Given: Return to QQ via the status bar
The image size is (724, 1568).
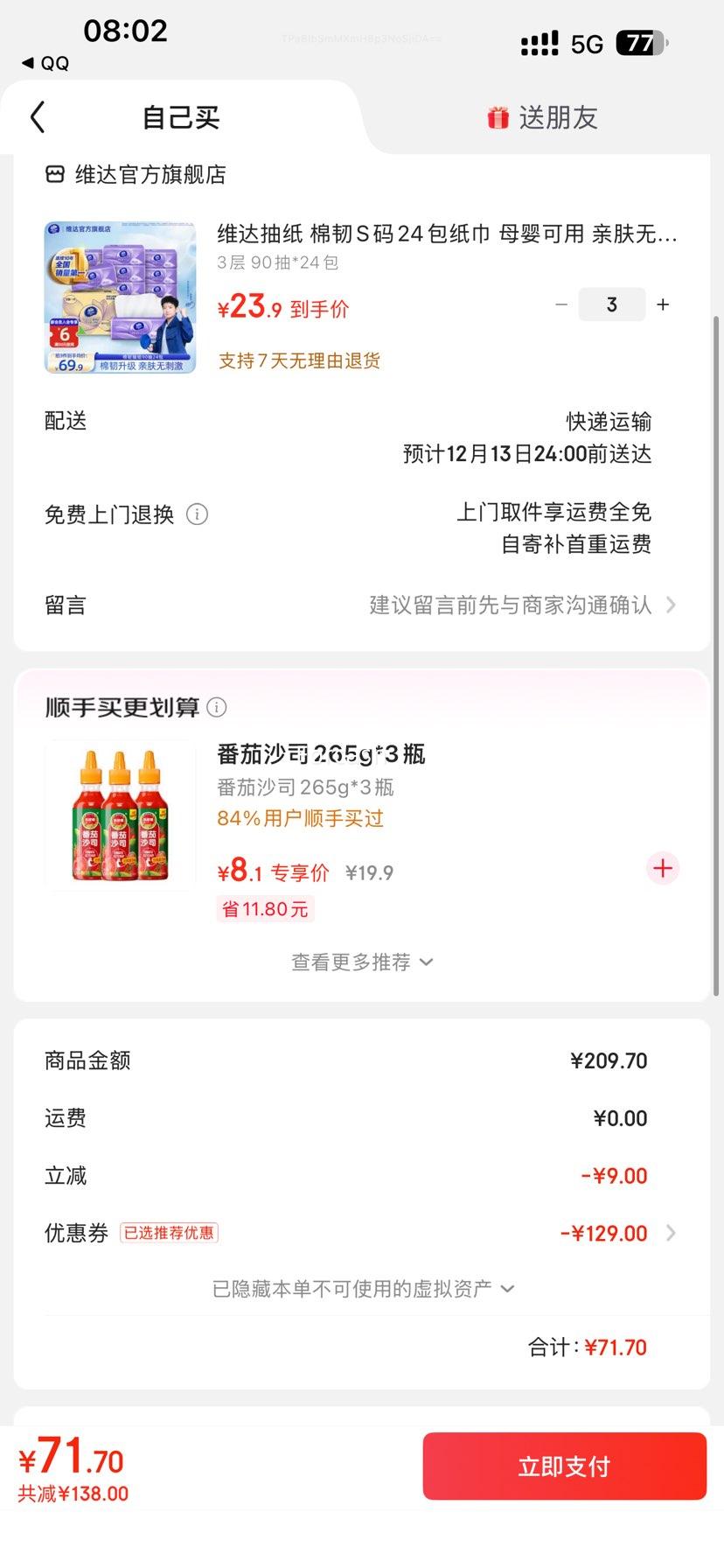Looking at the screenshot, I should coord(45,63).
